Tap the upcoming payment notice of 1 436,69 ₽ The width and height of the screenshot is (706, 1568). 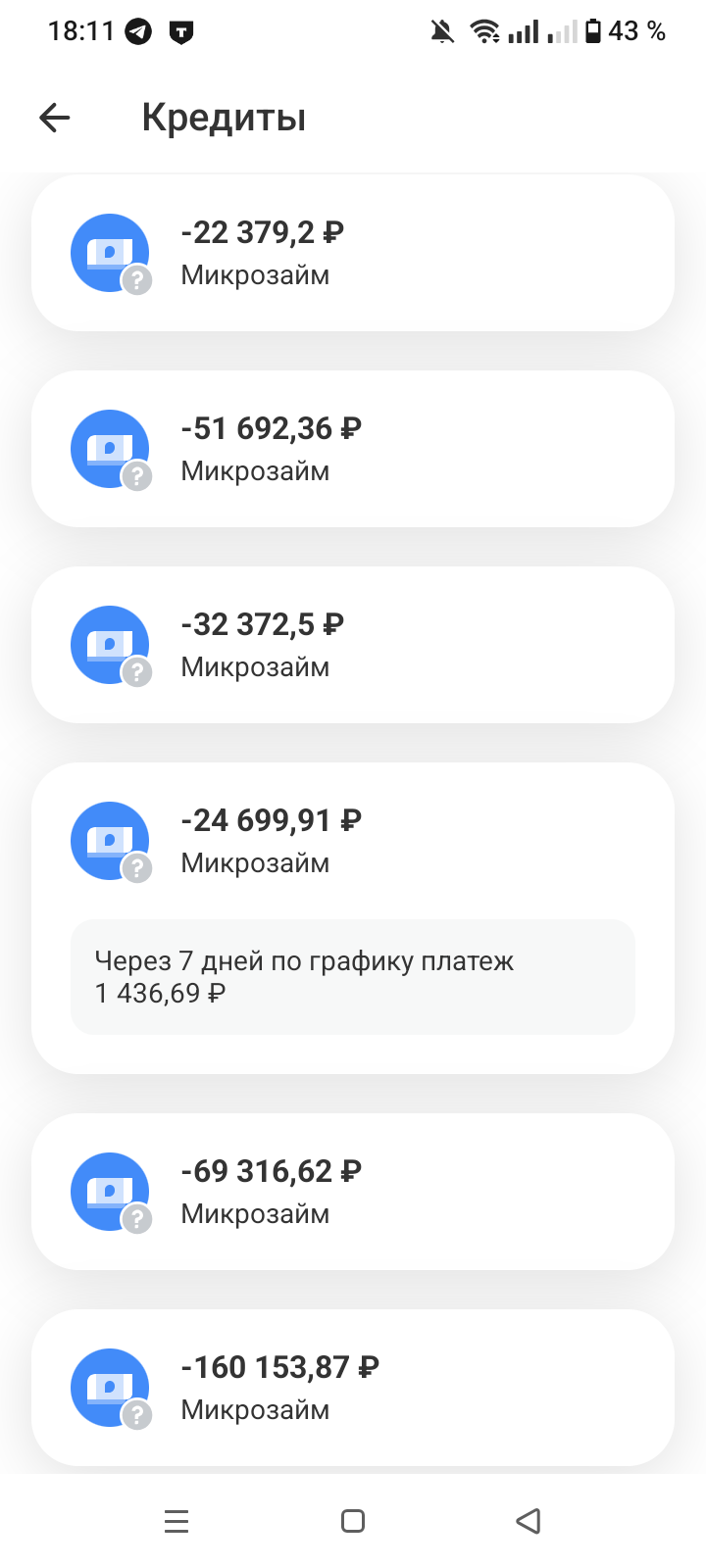point(353,976)
